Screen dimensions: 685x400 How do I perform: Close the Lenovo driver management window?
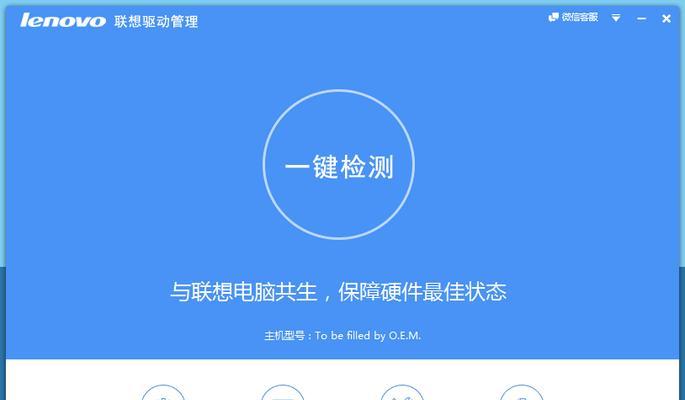pos(666,18)
